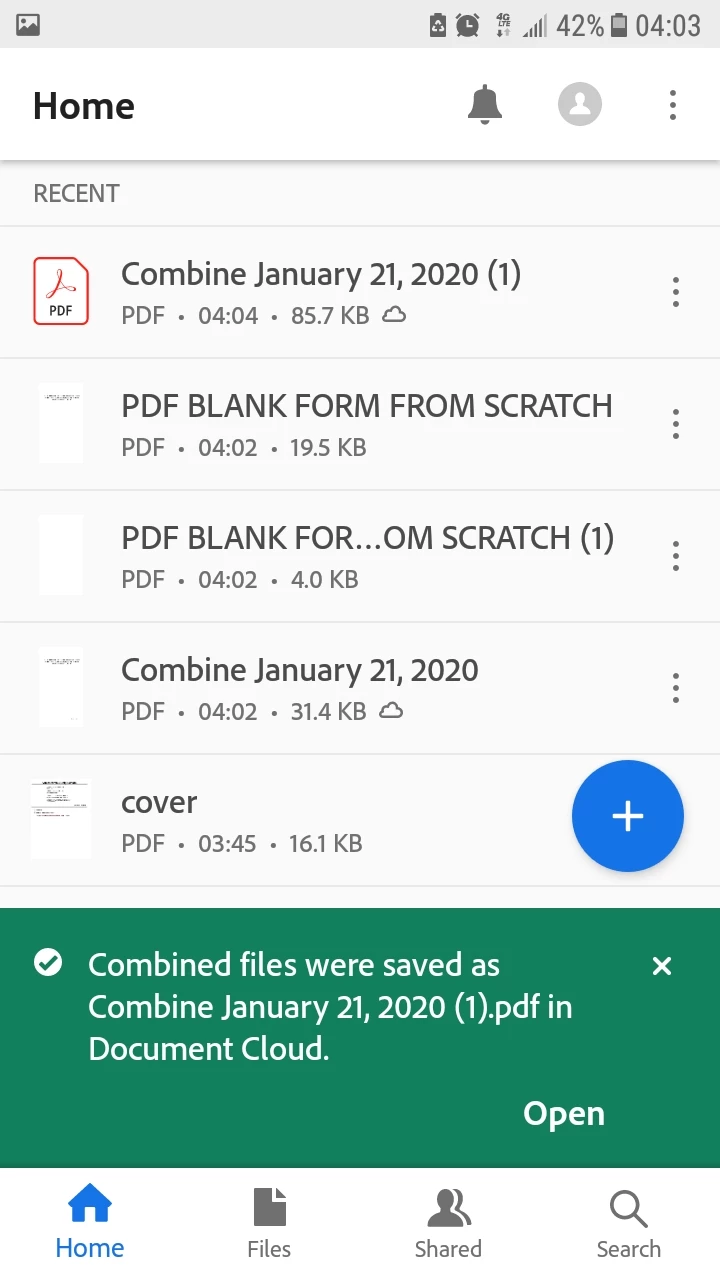Select the Home tab
The width and height of the screenshot is (720, 1280).
90,1223
